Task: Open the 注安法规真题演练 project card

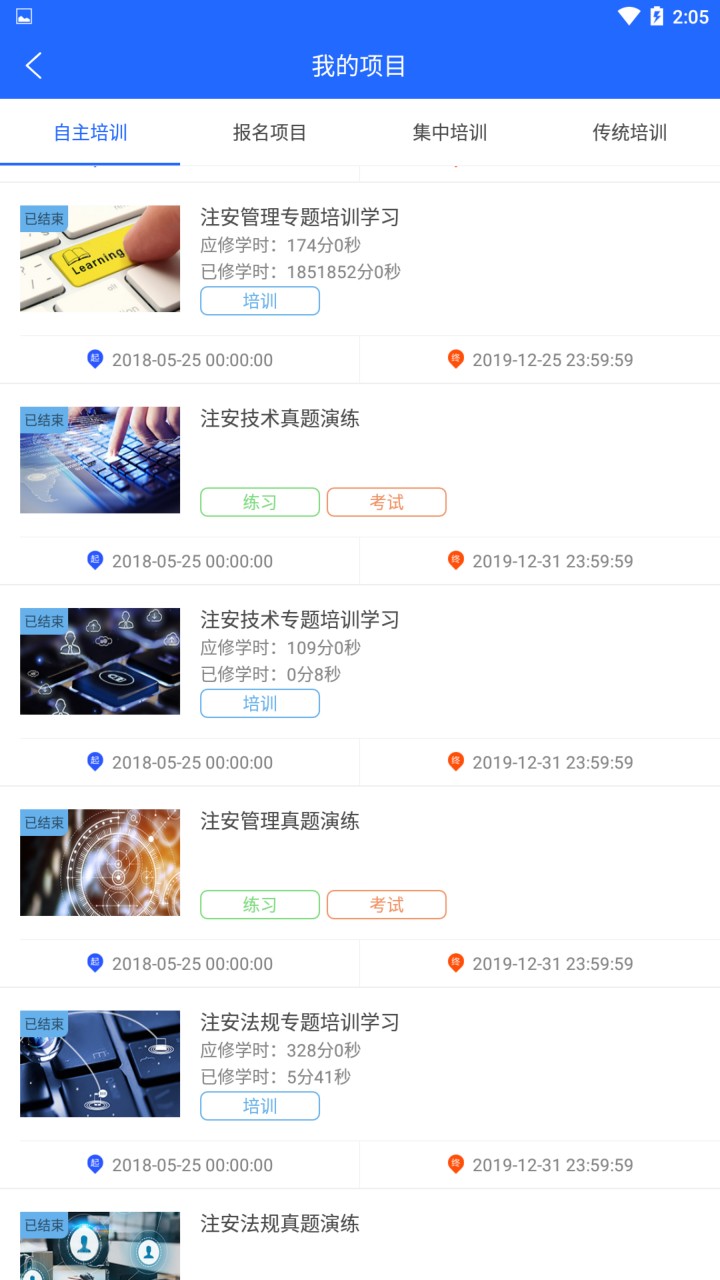Action: (280, 1224)
